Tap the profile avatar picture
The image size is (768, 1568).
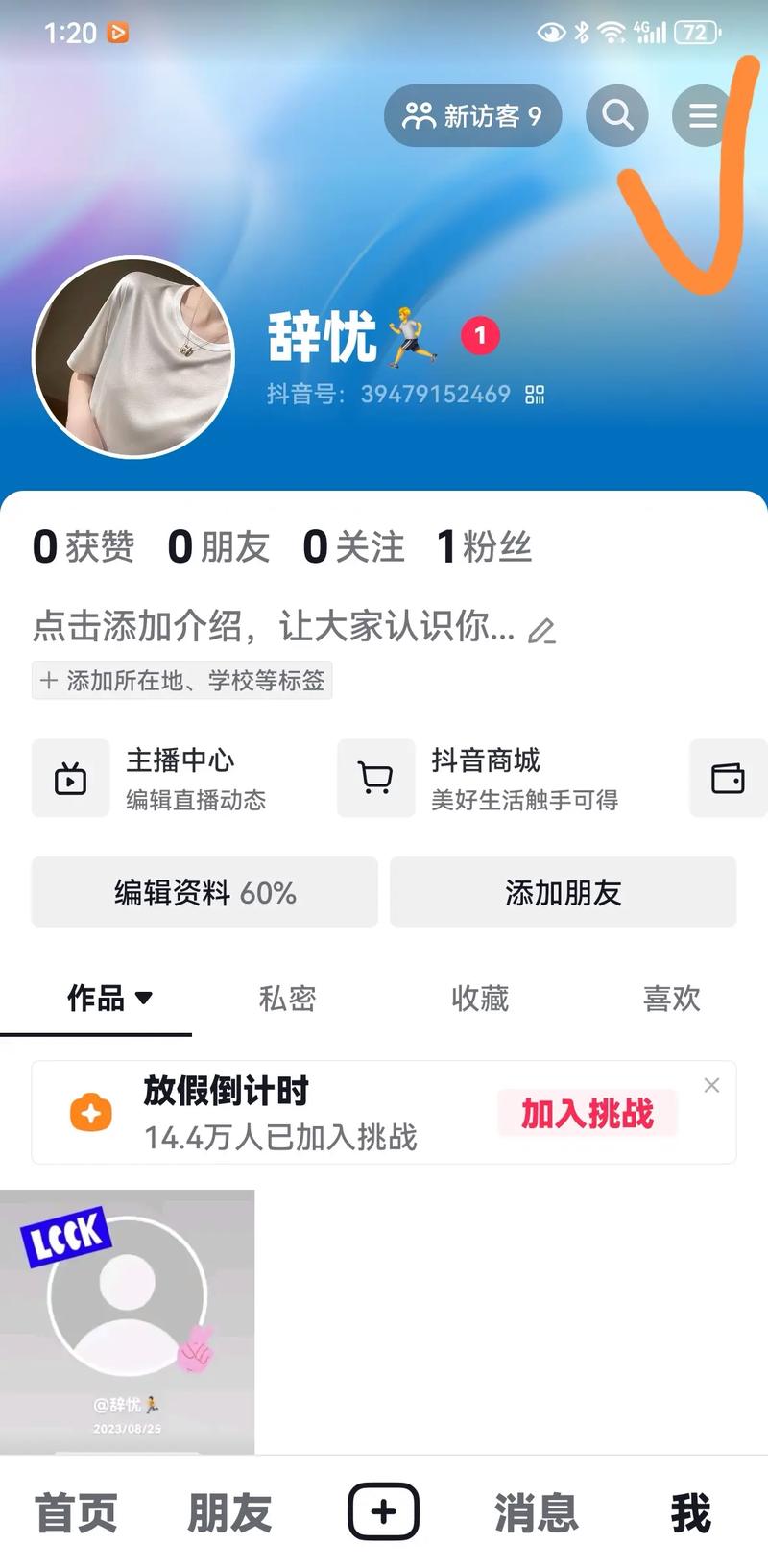(x=133, y=357)
